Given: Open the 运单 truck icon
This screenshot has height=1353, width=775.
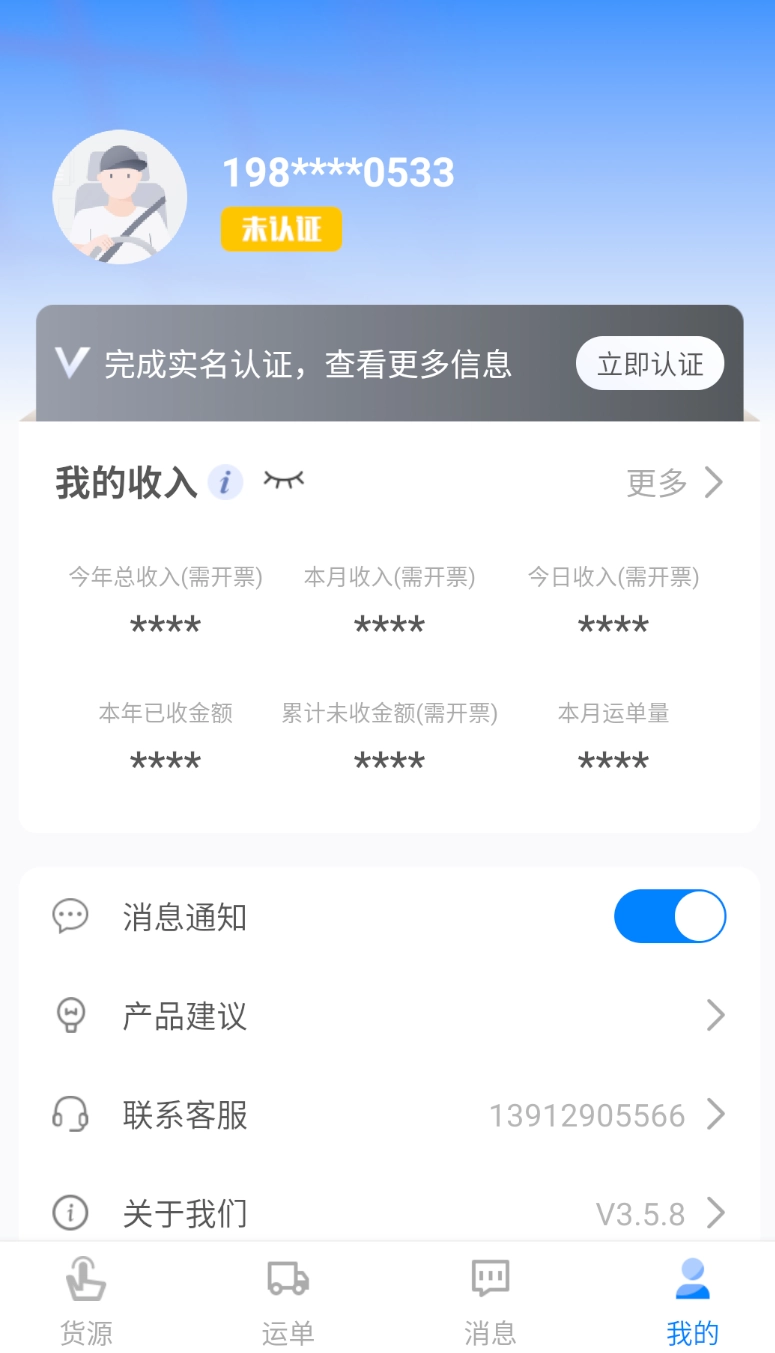Looking at the screenshot, I should 287,1277.
